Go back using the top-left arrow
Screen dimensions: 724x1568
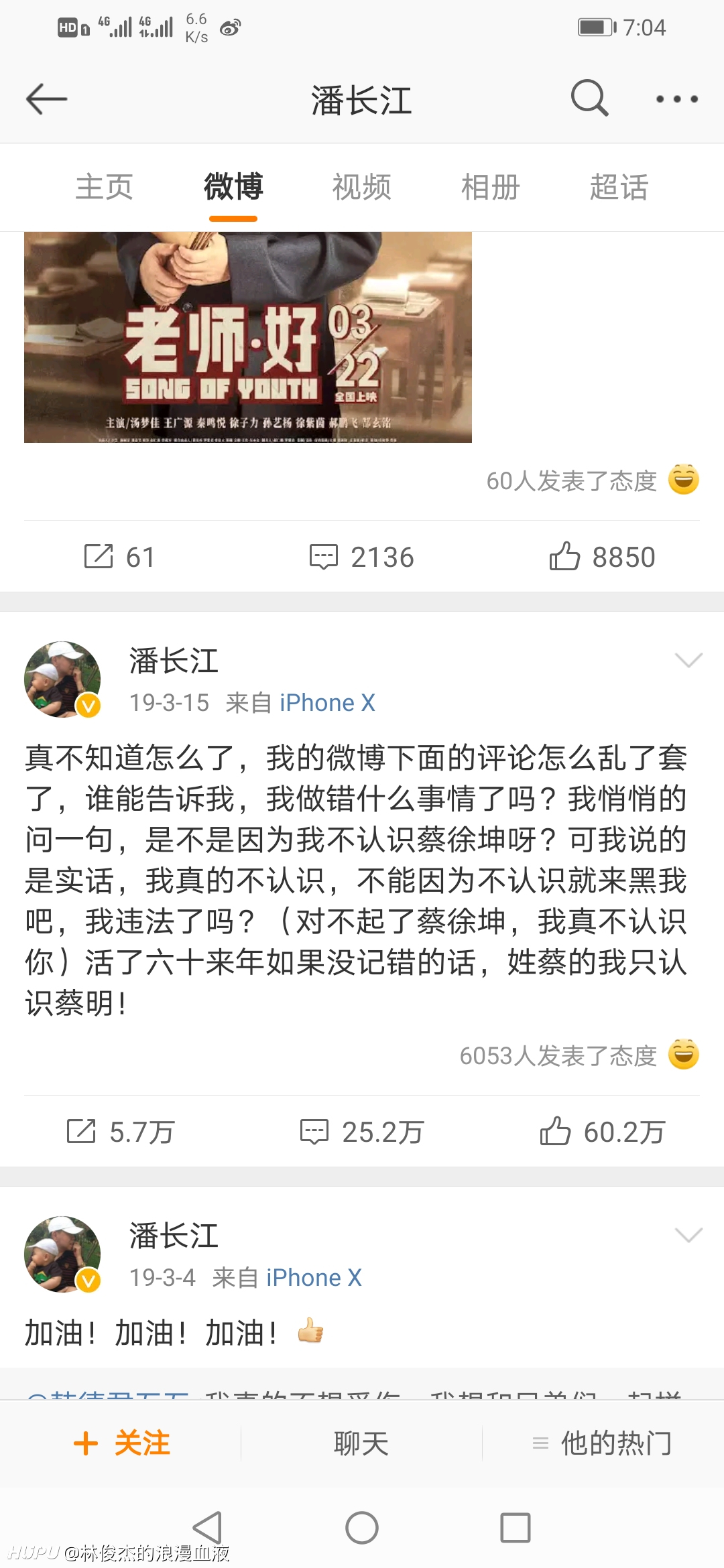point(46,99)
